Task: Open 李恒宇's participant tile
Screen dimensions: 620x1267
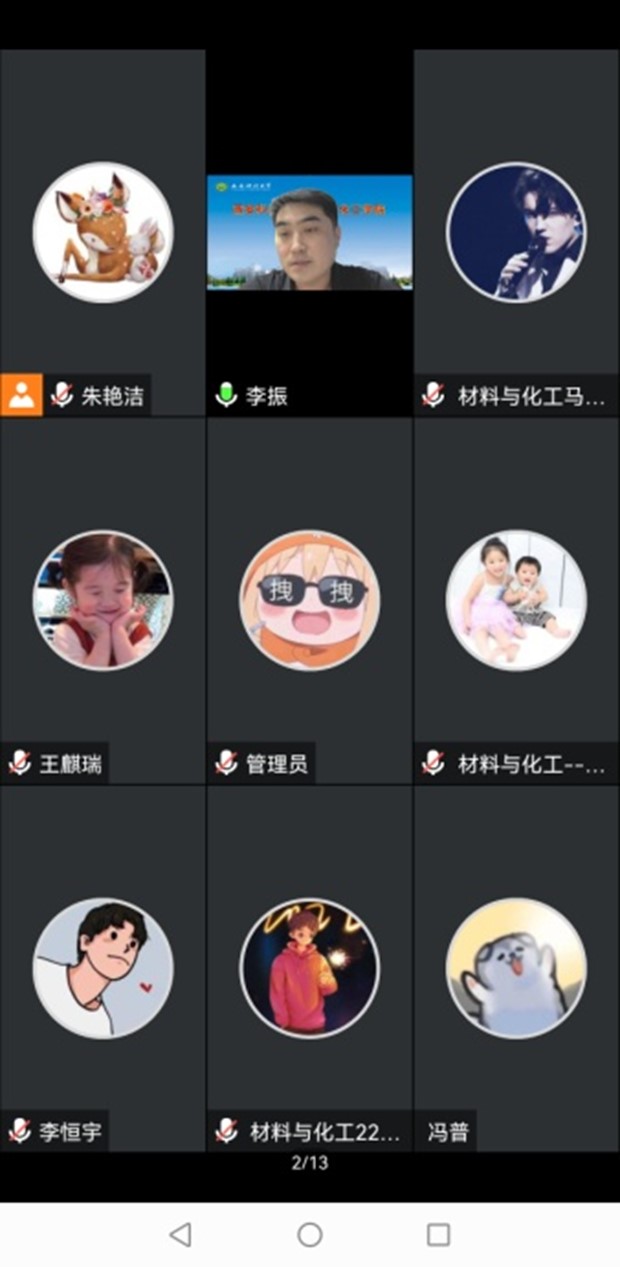Action: click(102, 968)
